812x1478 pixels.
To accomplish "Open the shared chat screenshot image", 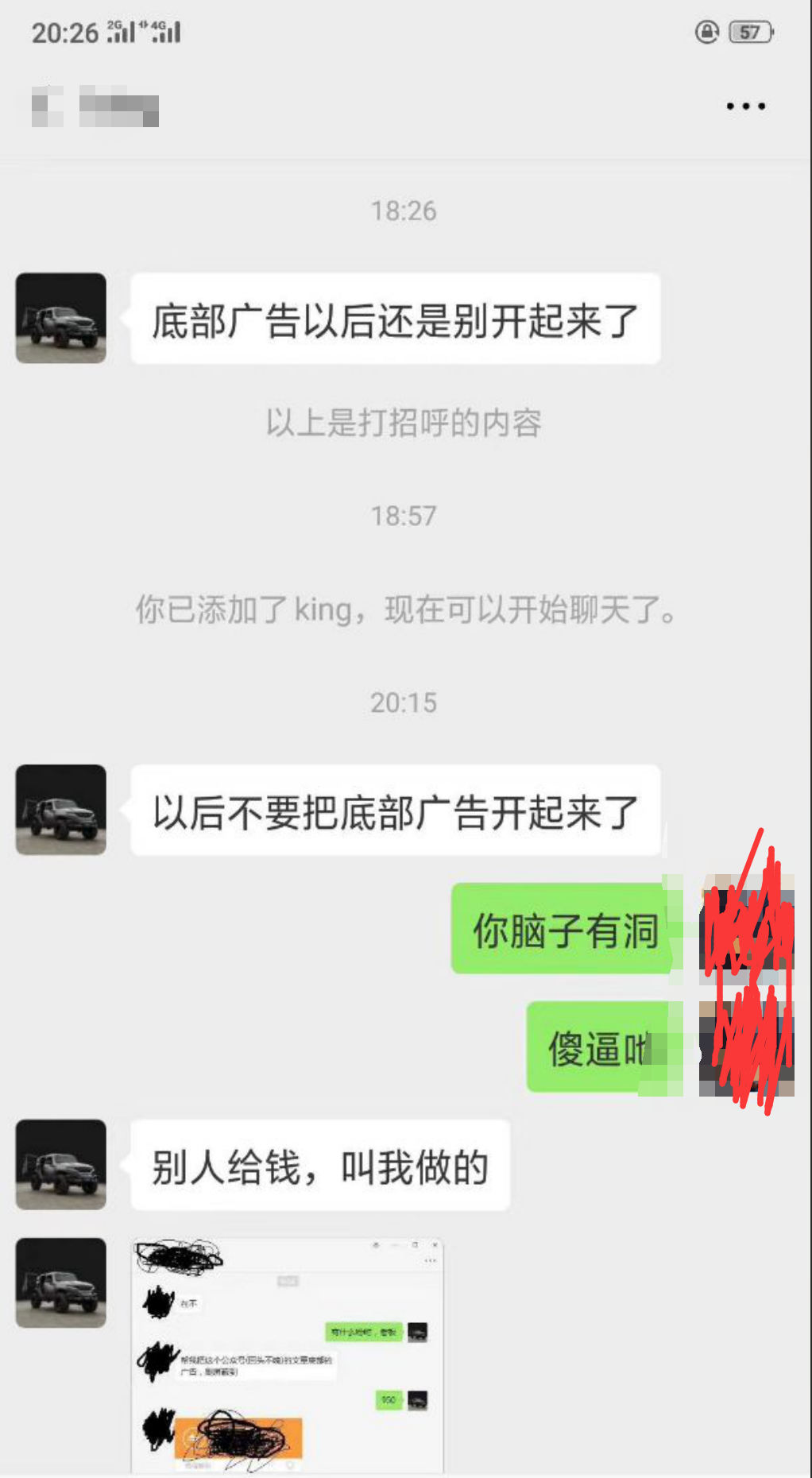I will [x=287, y=1355].
